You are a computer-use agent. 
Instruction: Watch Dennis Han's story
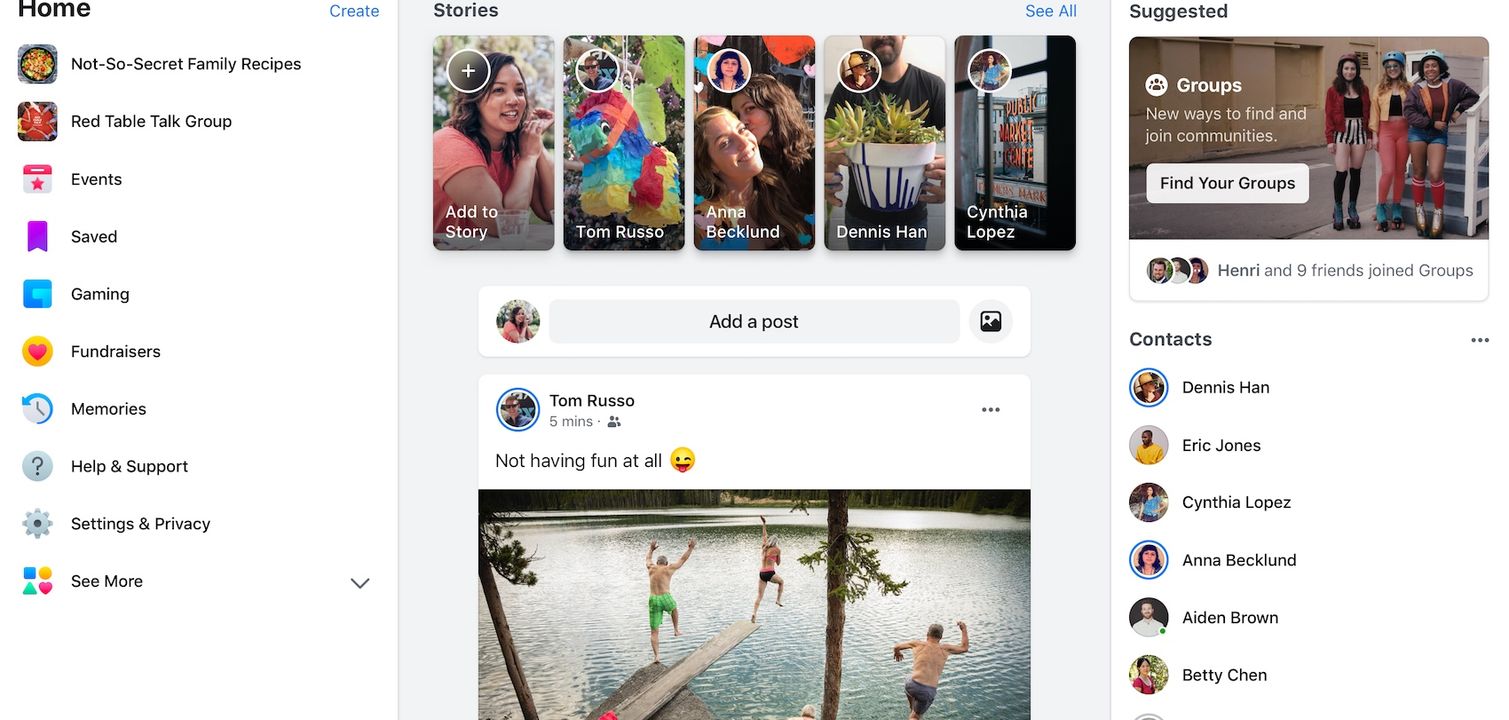pyautogui.click(x=884, y=143)
